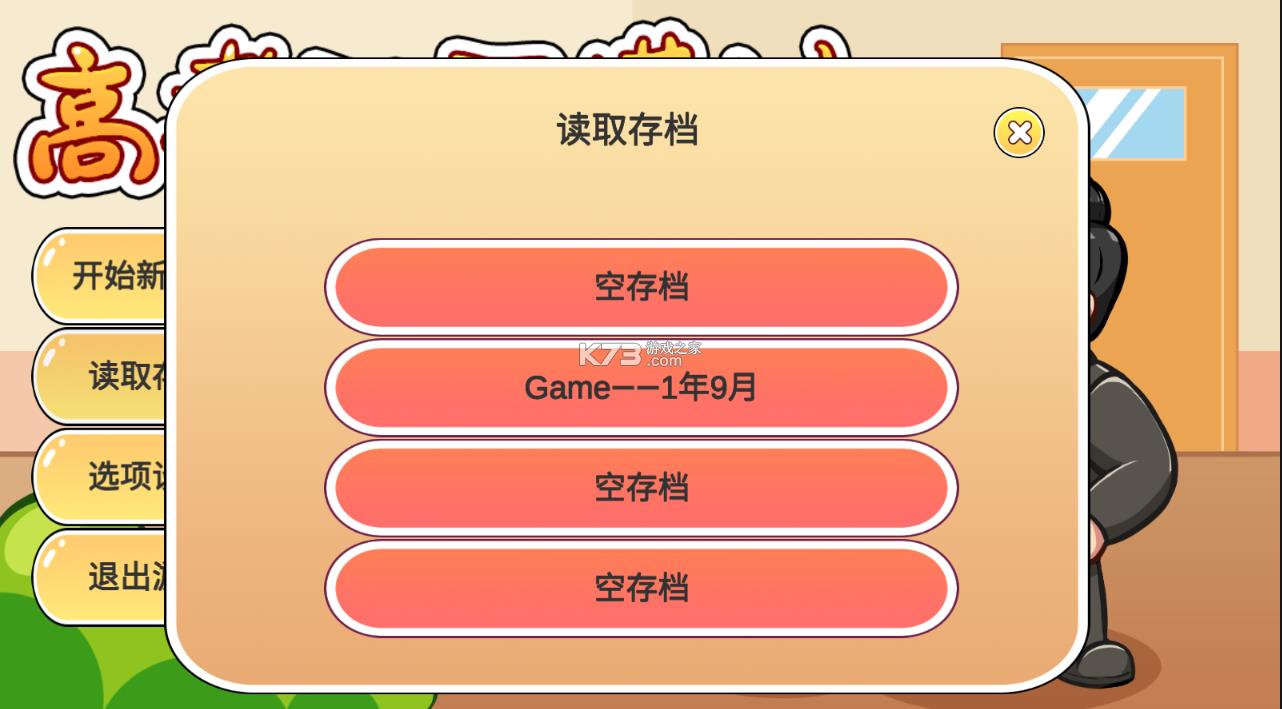The width and height of the screenshot is (1282, 709).
Task: Load the Game——1年9月 save
Action: point(641,388)
